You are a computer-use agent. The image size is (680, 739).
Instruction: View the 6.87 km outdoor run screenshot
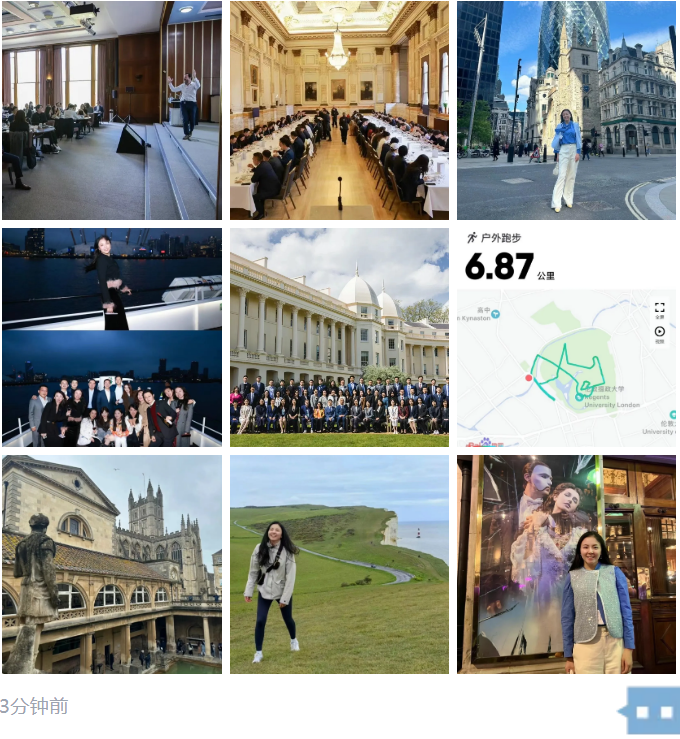(566, 337)
